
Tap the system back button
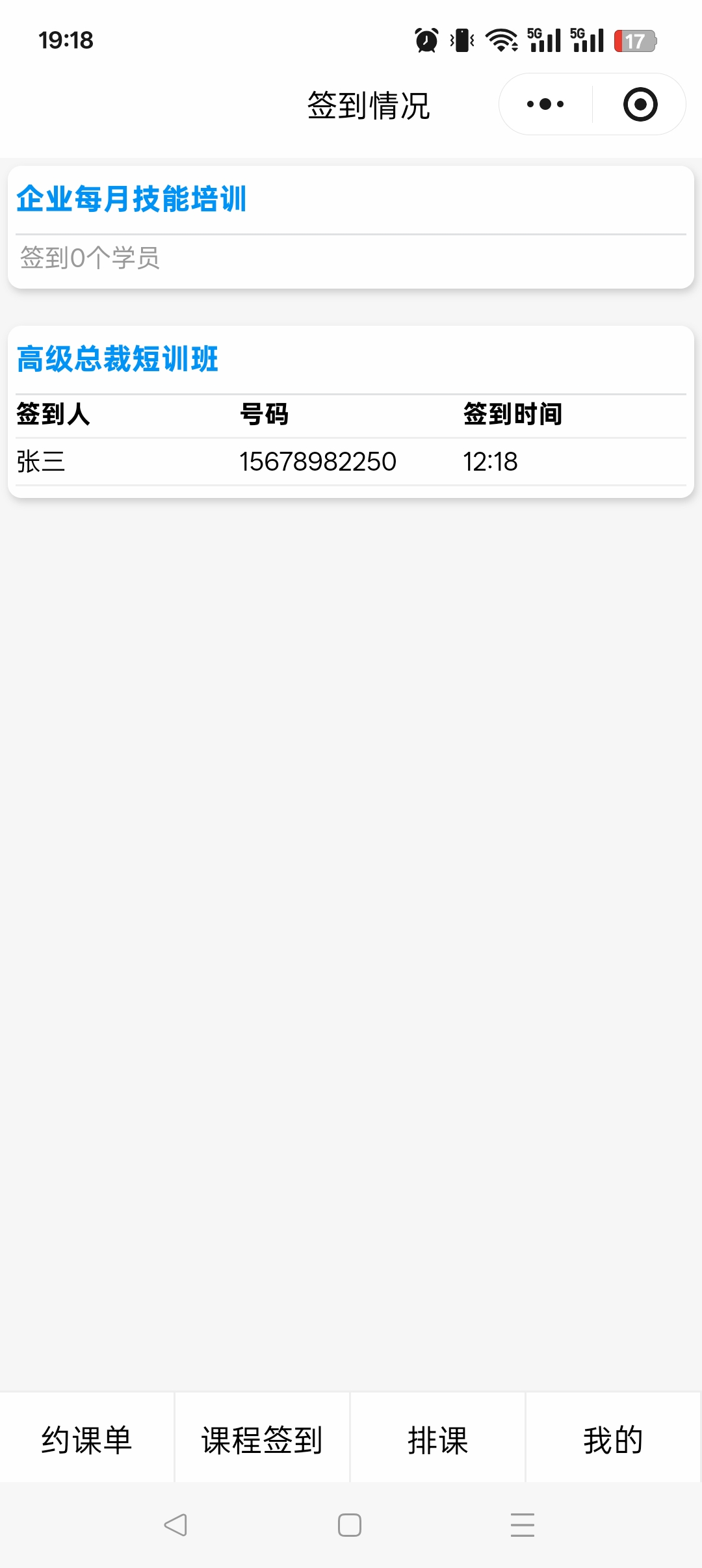coord(175,1525)
